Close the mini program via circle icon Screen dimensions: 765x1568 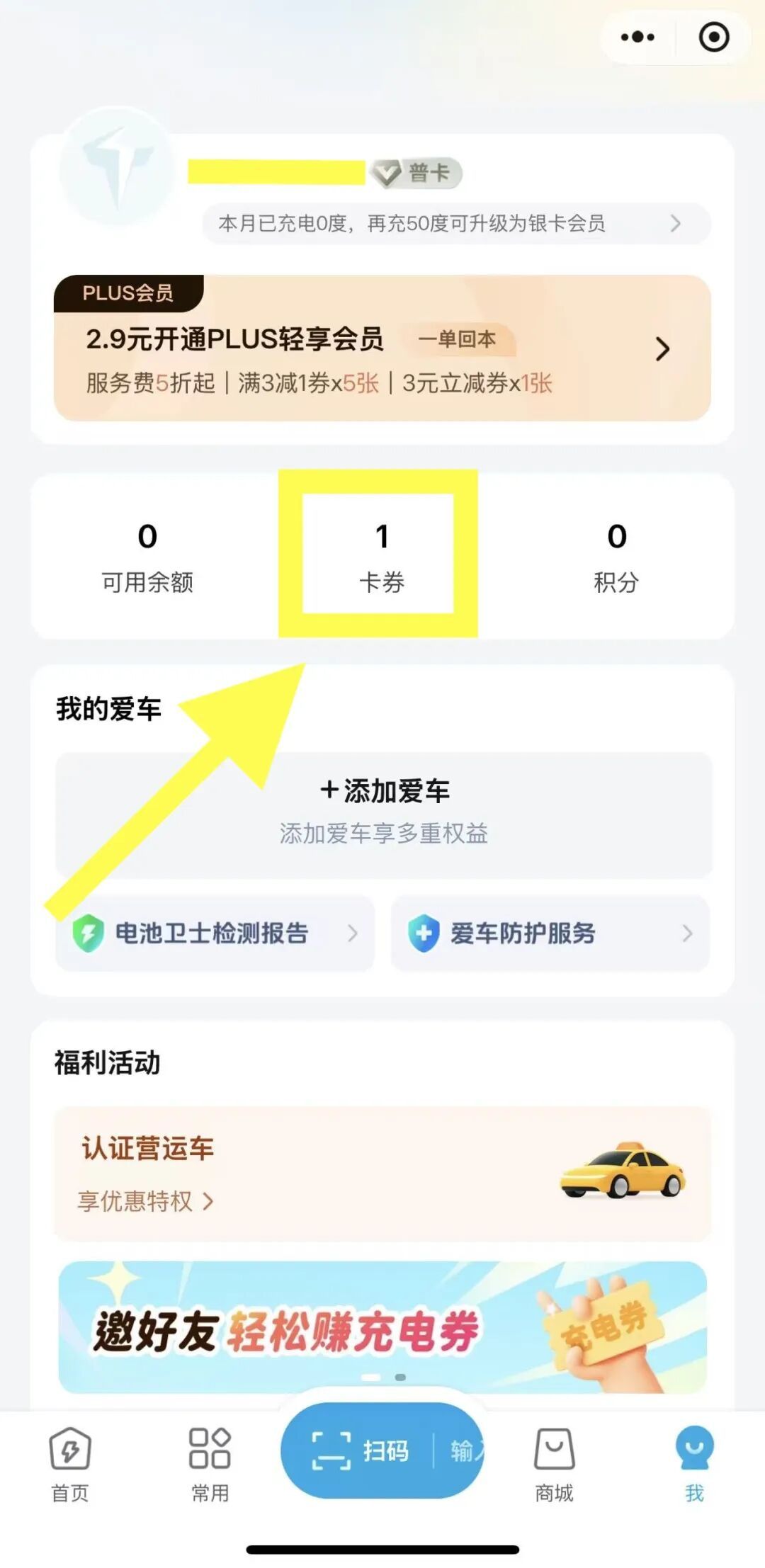click(713, 37)
